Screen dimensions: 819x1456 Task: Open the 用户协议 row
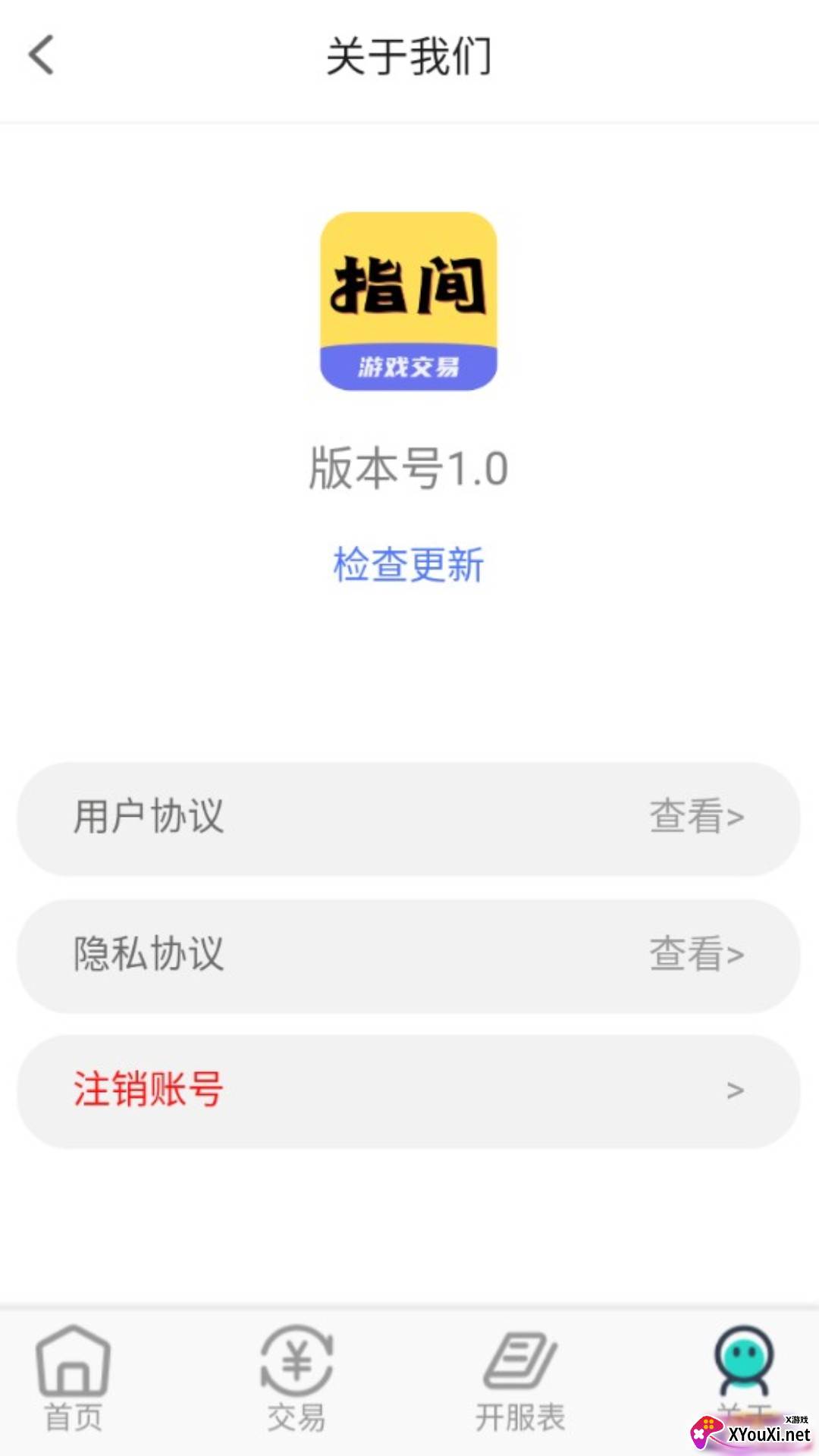(x=409, y=818)
